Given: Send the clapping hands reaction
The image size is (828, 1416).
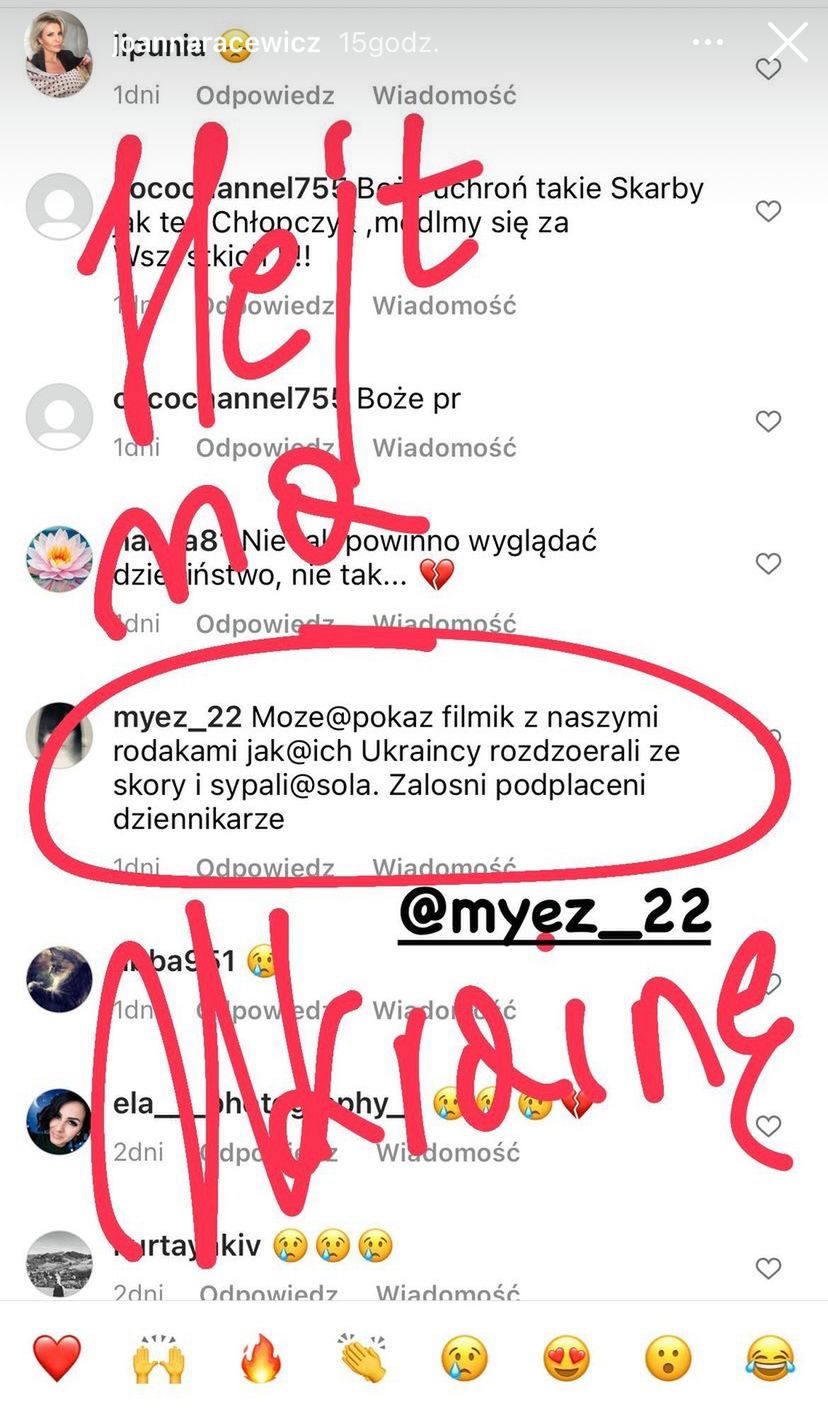Looking at the screenshot, I should 362,1359.
